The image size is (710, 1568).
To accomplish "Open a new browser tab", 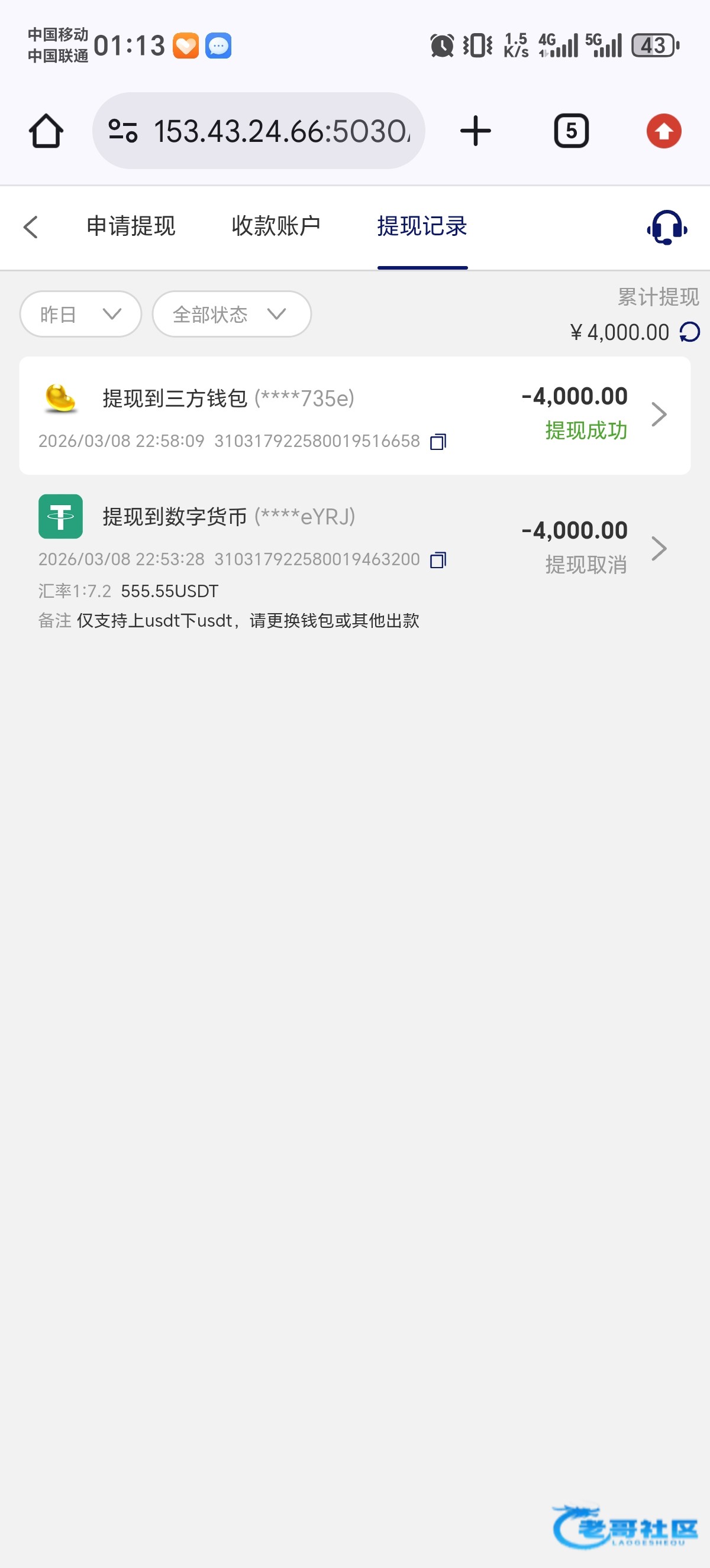I will (476, 131).
